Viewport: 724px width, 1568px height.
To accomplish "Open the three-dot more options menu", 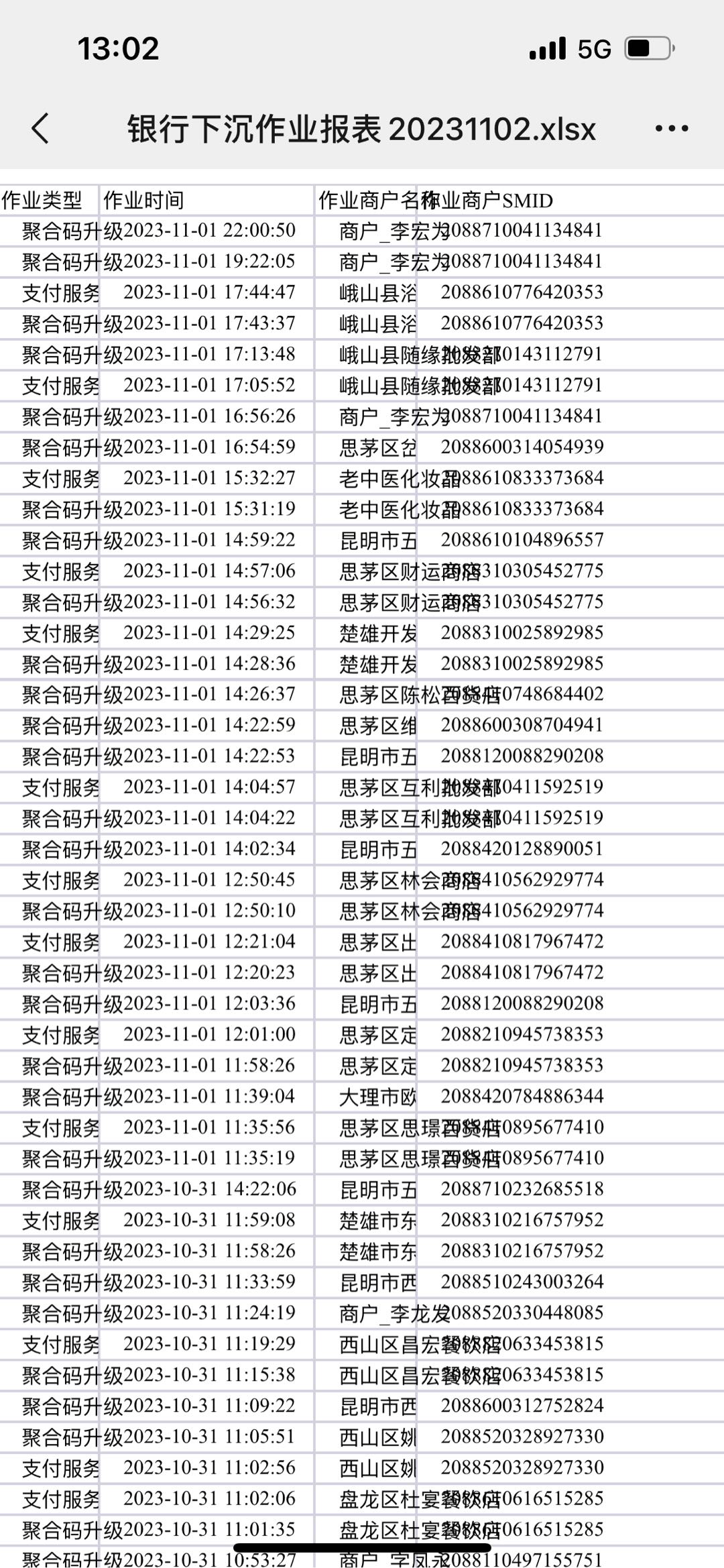I will (672, 128).
